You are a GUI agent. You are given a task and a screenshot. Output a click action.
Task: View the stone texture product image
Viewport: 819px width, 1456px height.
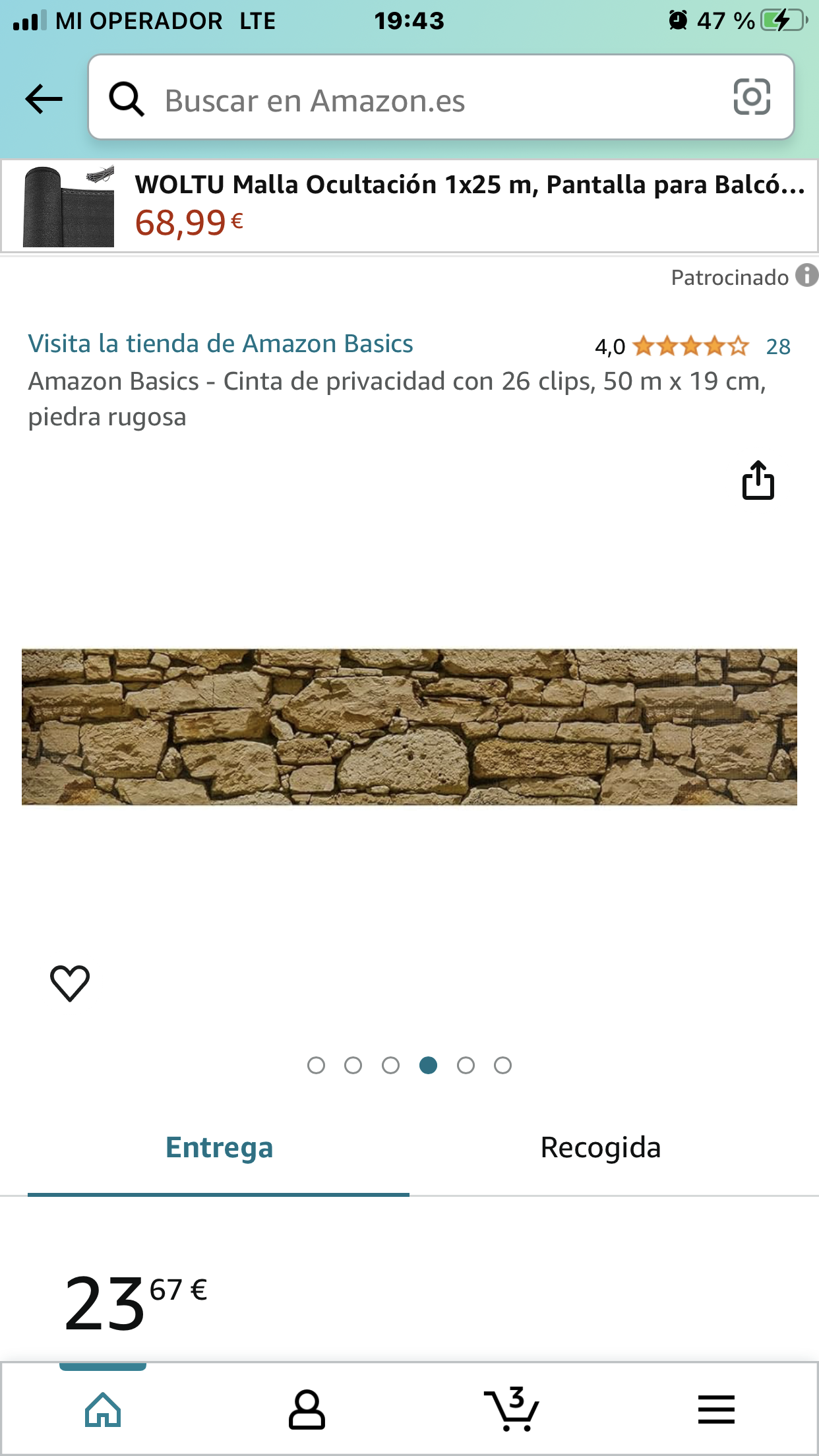point(409,727)
